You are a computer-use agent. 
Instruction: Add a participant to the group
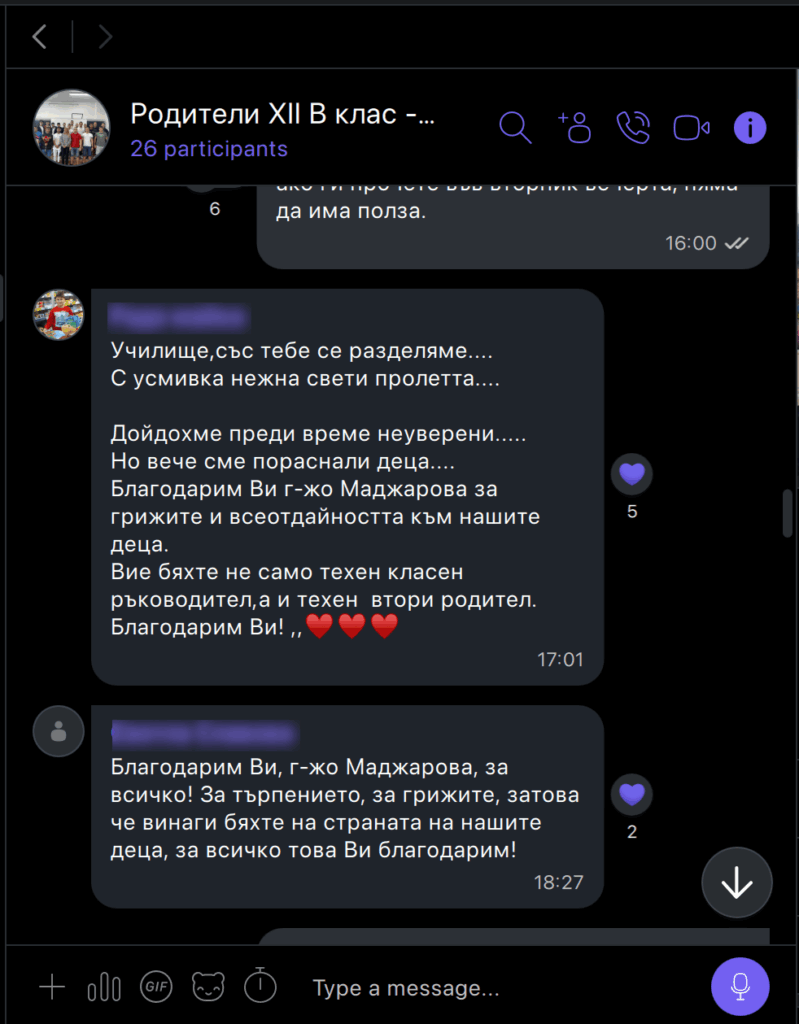click(x=574, y=128)
